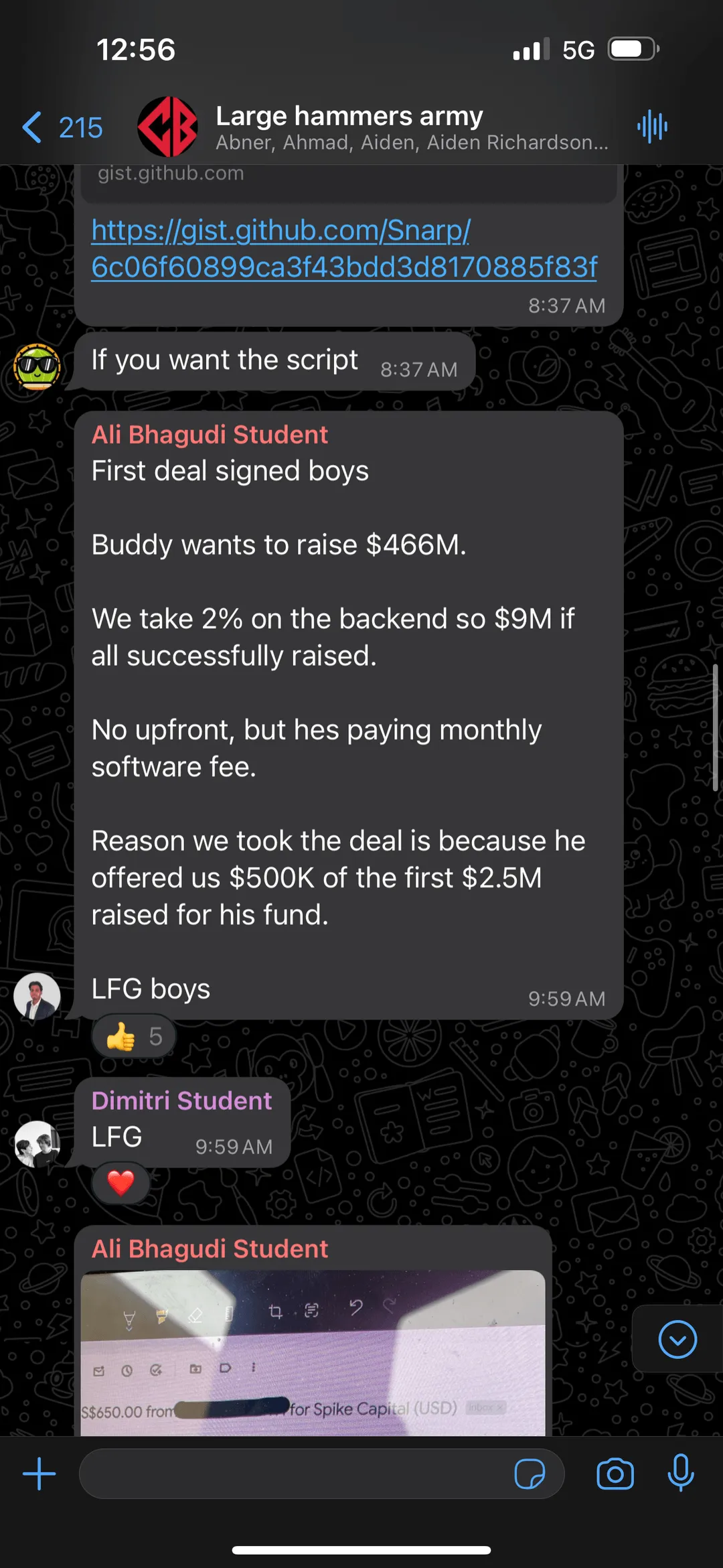The image size is (723, 1568).
Task: Open the camera to take a photo
Action: (615, 1474)
